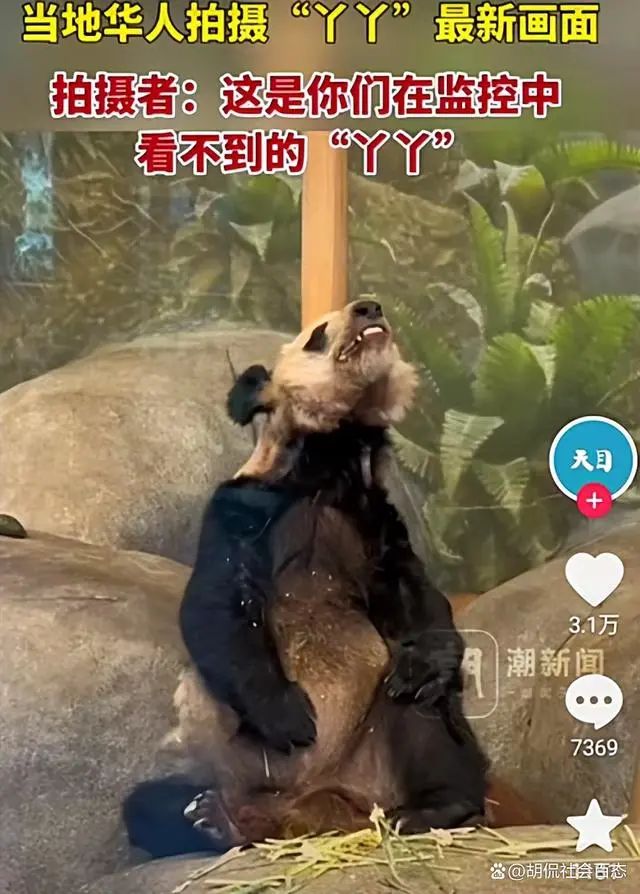Image resolution: width=640 pixels, height=894 pixels.
Task: Follow the author with the plus badge
Action: coord(594,500)
